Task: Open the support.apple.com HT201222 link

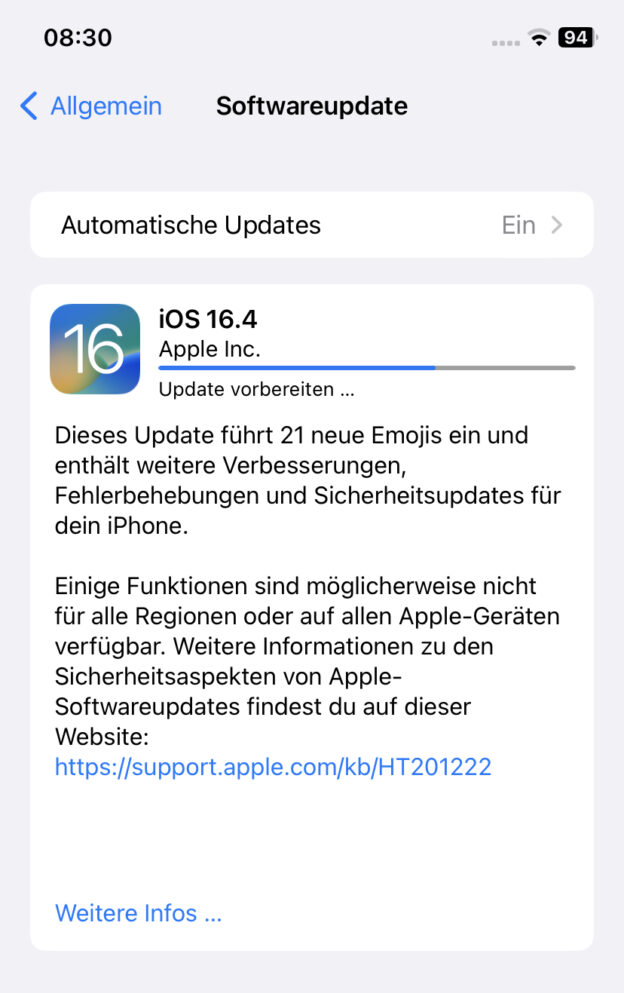Action: click(x=273, y=767)
